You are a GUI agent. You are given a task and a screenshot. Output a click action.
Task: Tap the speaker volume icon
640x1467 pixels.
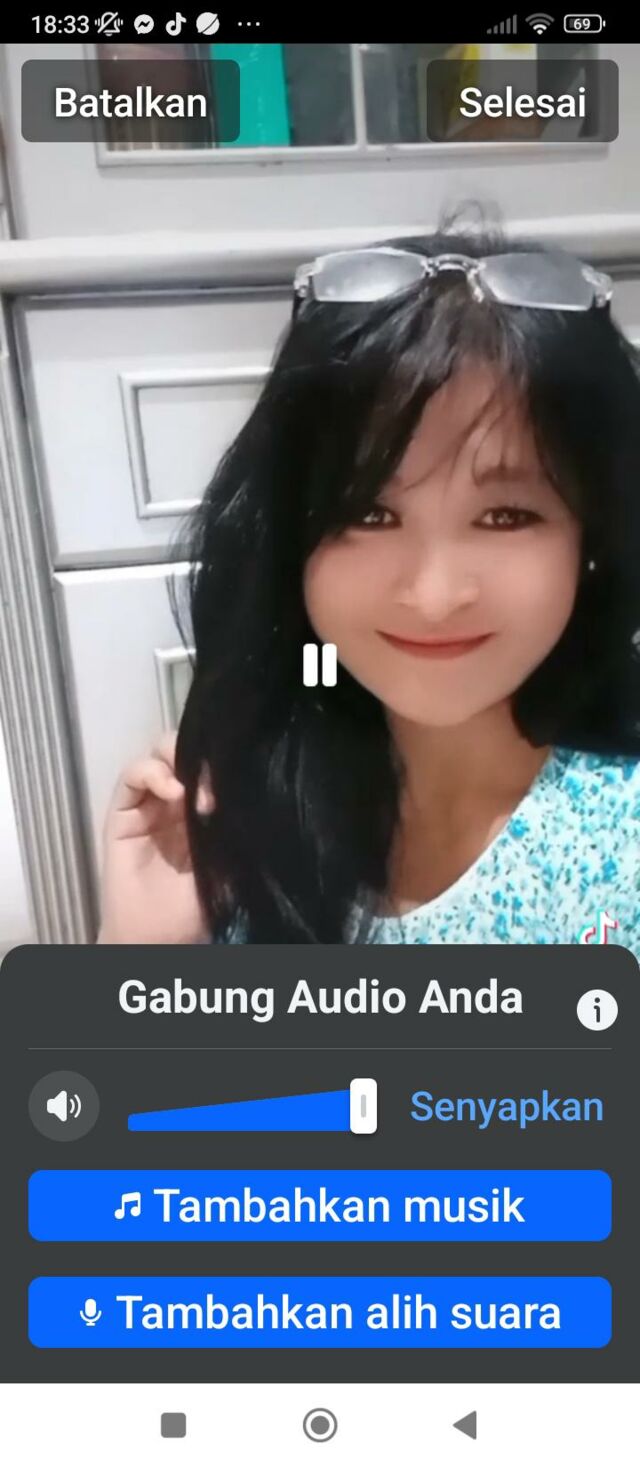pyautogui.click(x=64, y=1106)
